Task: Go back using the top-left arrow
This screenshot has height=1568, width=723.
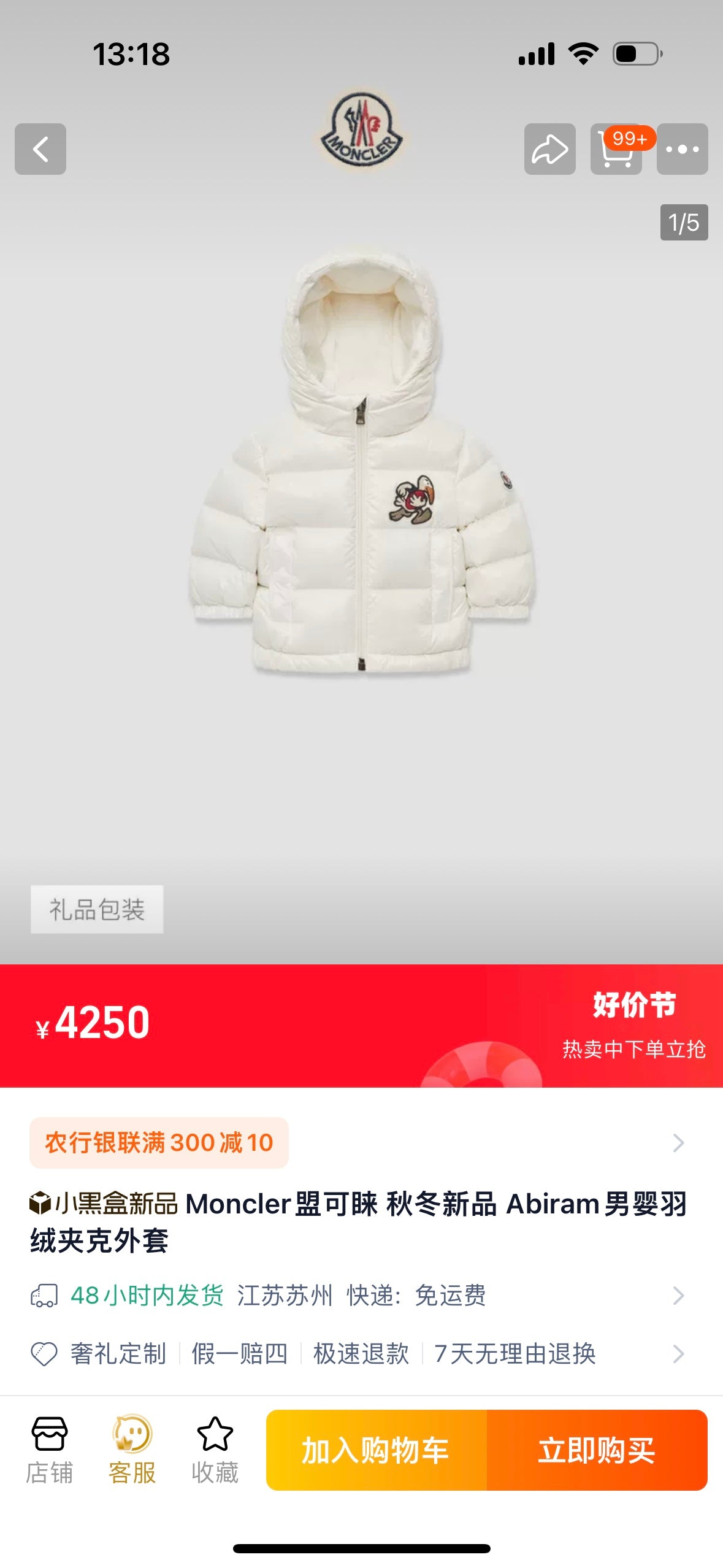Action: (x=40, y=149)
